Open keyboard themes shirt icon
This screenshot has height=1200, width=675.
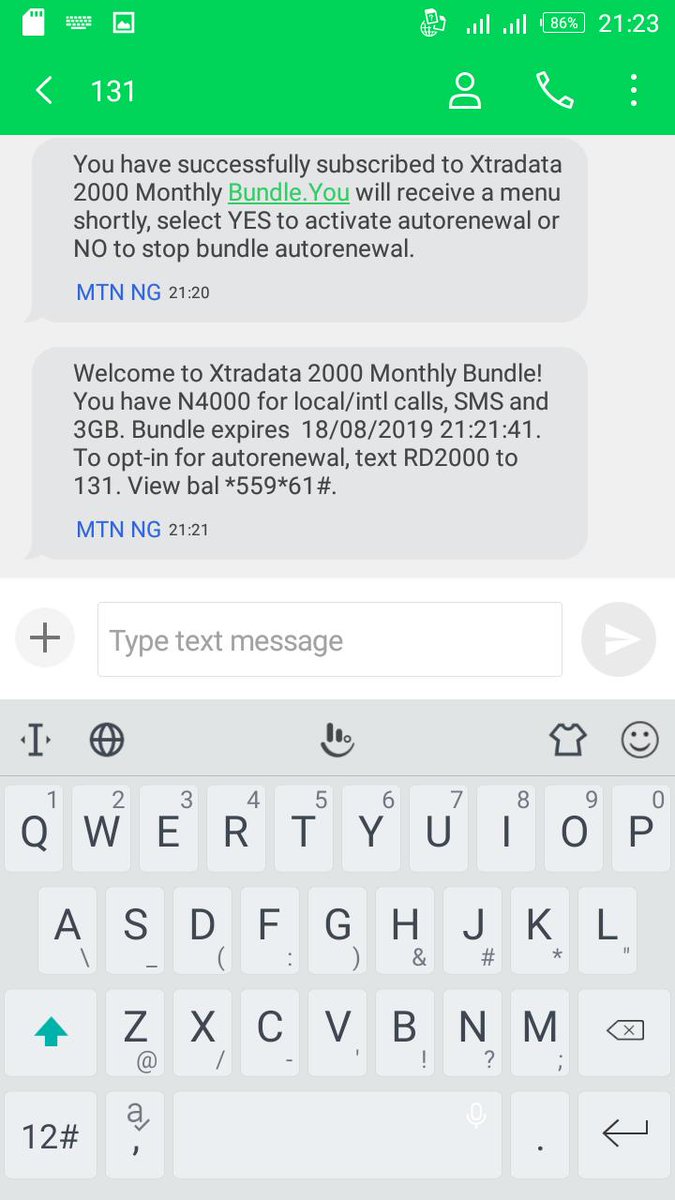click(x=567, y=740)
